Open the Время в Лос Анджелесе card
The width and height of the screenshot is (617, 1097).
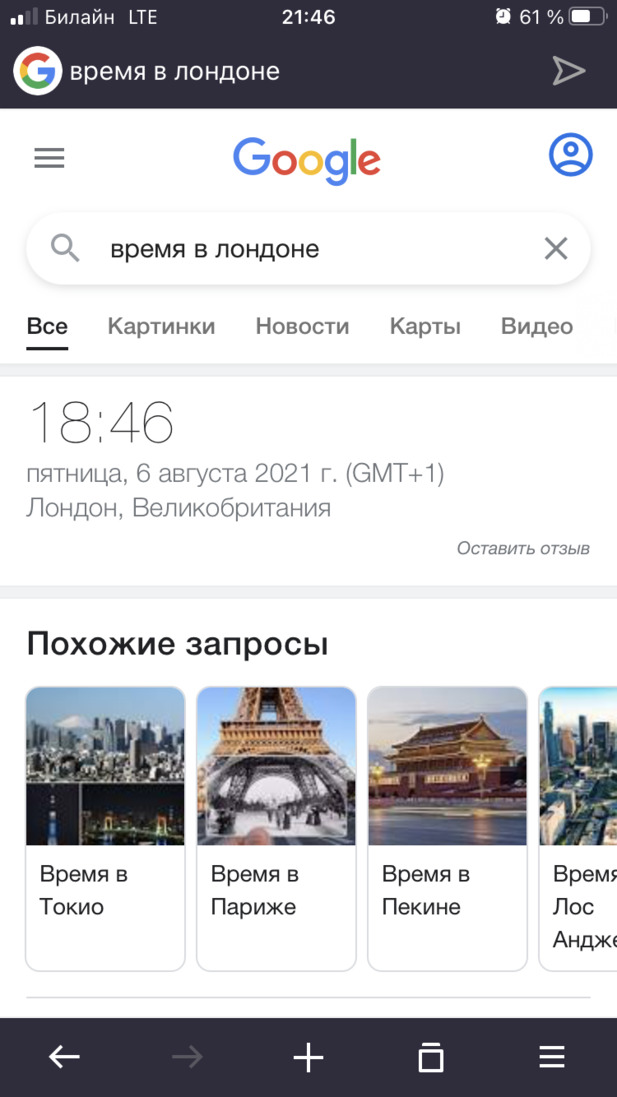coord(579,828)
